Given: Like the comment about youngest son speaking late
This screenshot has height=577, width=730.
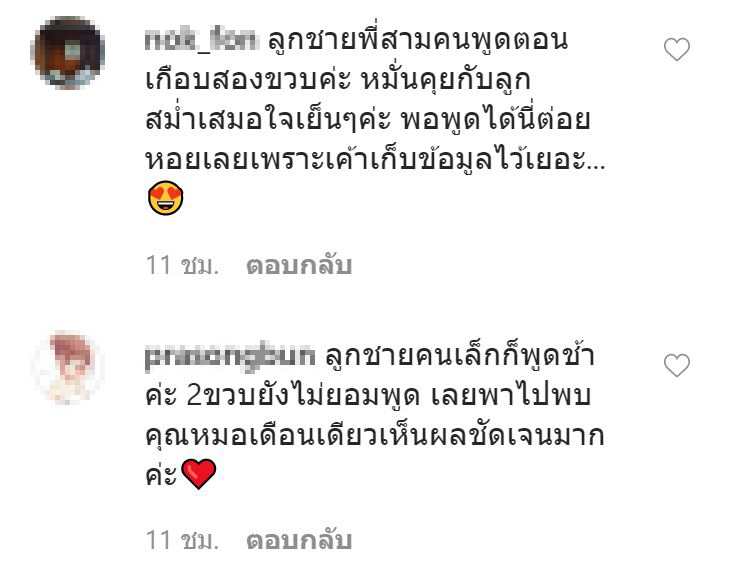Looking at the screenshot, I should pyautogui.click(x=678, y=366).
